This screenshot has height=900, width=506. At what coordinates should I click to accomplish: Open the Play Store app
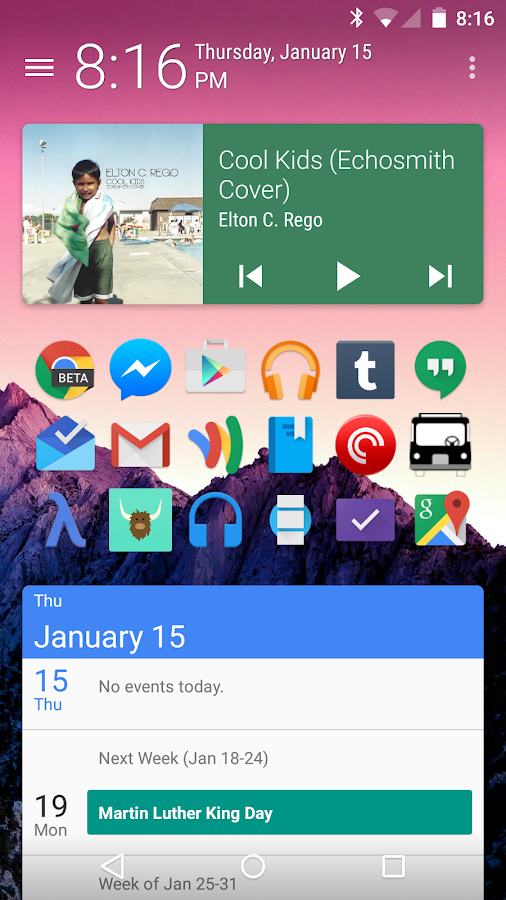click(216, 367)
